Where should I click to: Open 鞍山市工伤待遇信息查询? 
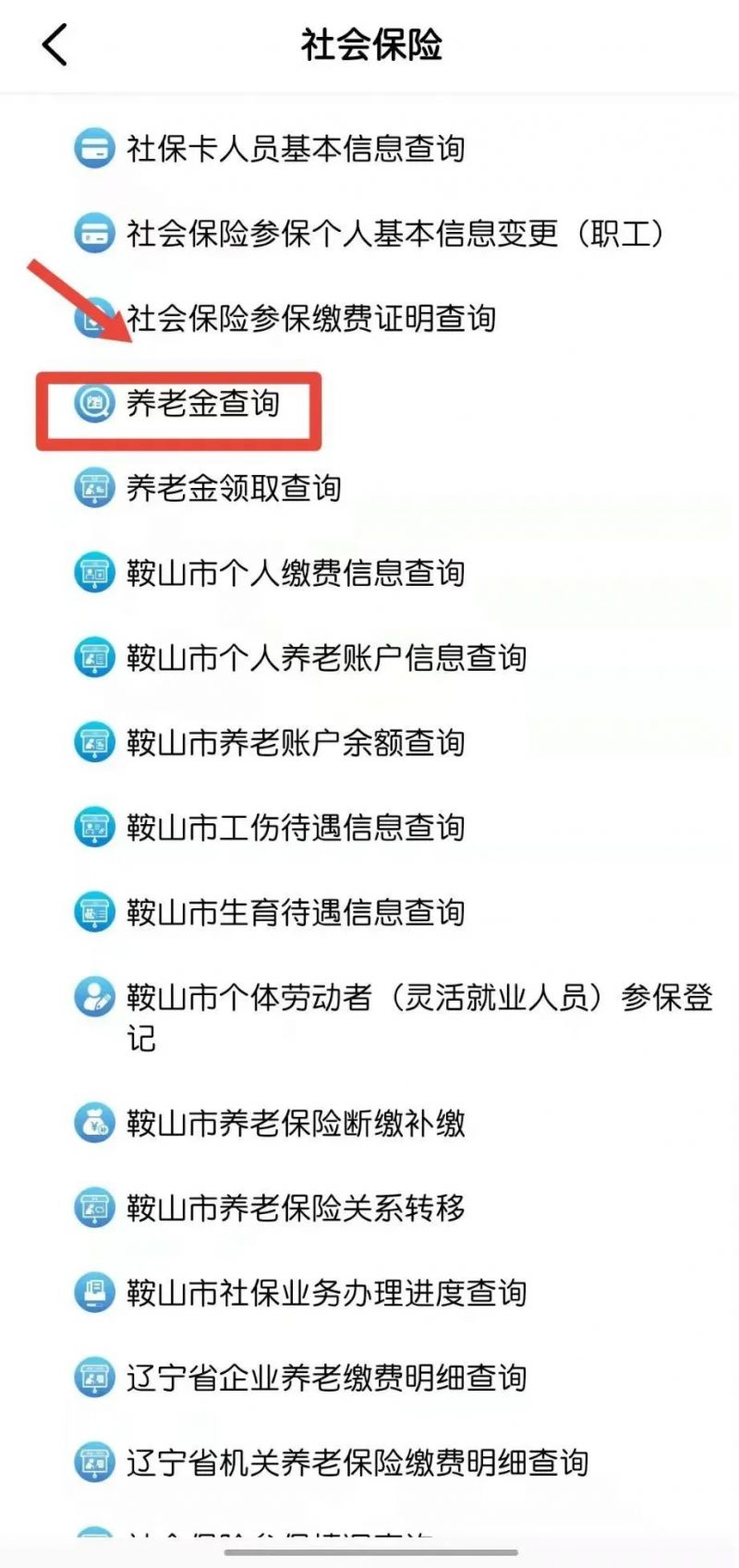pos(295,828)
